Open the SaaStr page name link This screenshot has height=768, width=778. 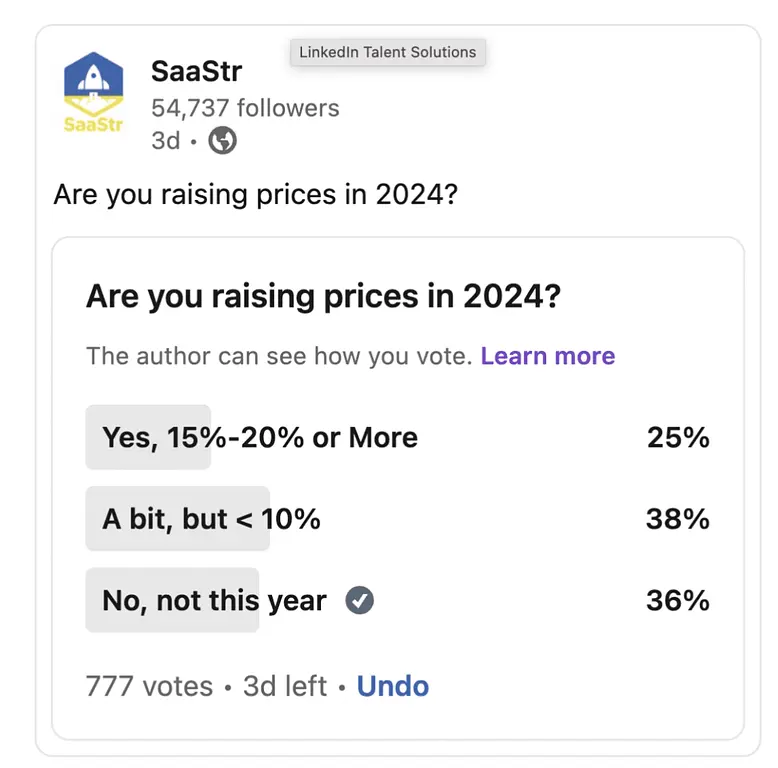[x=196, y=71]
